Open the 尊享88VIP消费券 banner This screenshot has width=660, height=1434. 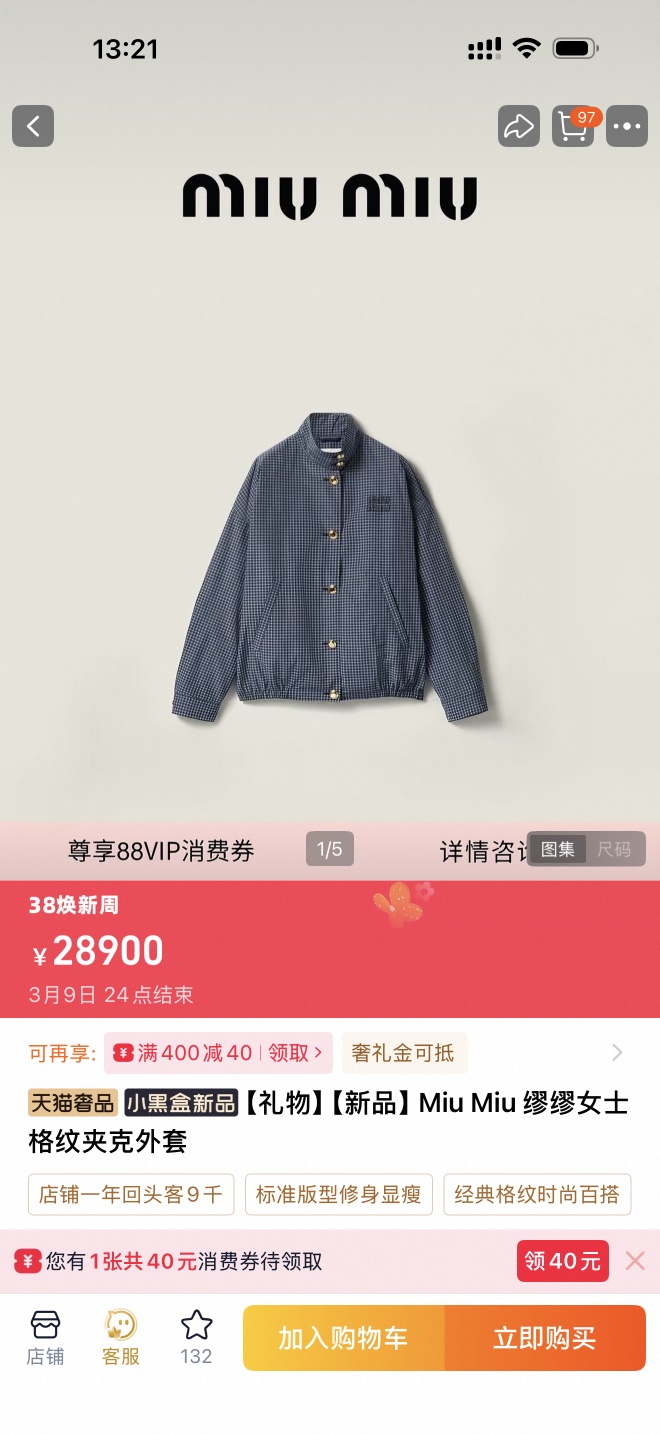point(161,851)
